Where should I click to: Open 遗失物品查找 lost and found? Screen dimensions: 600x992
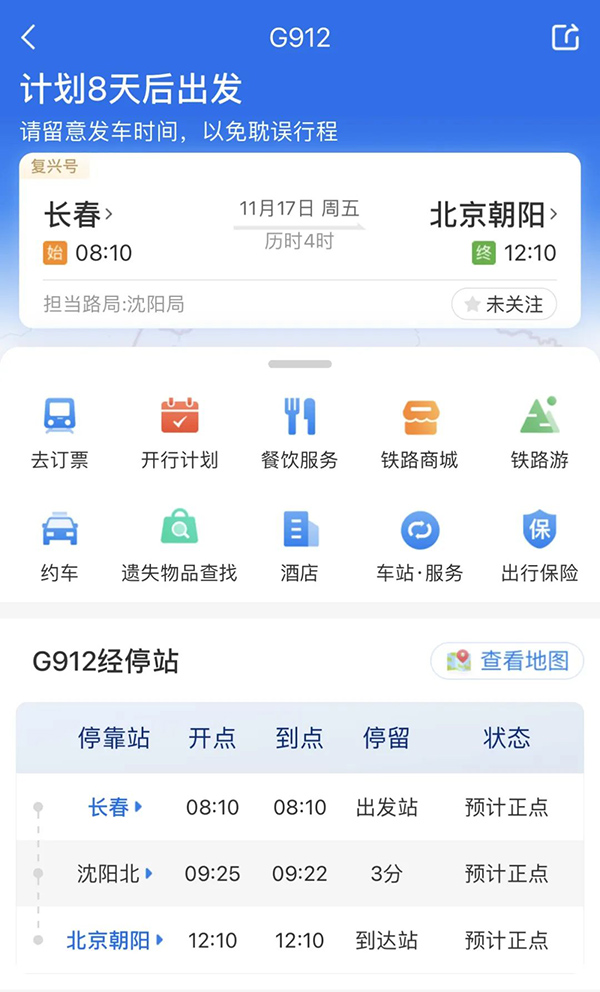(x=180, y=546)
